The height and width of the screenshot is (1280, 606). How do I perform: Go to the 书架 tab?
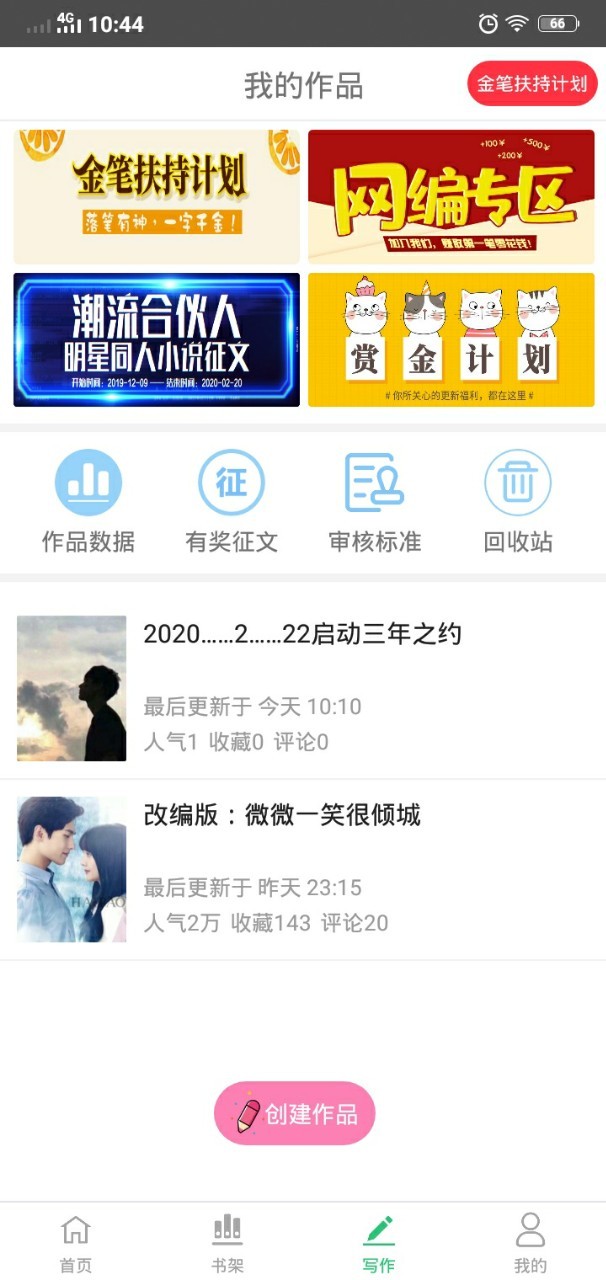pyautogui.click(x=227, y=1243)
